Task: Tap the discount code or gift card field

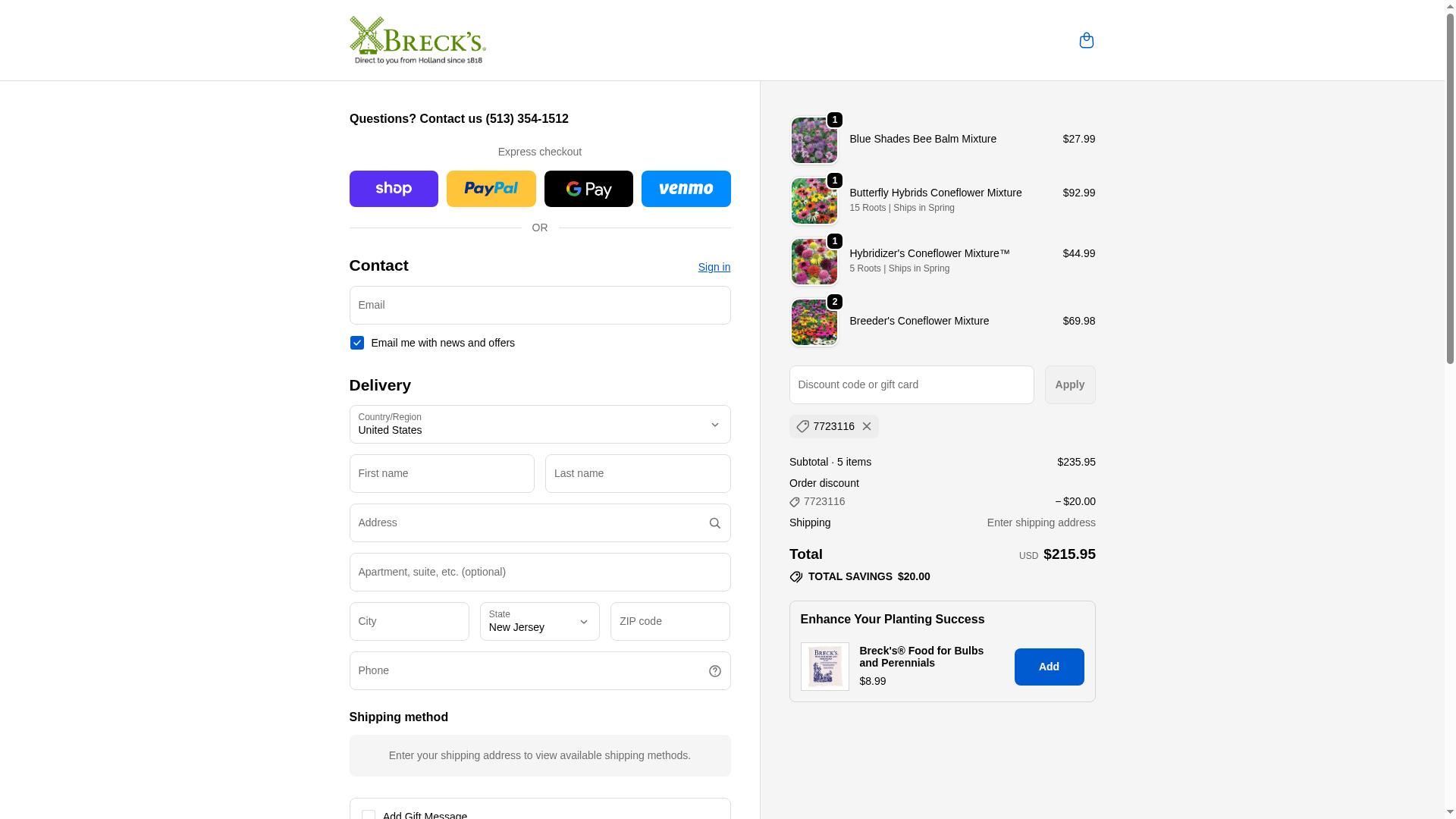Action: [x=911, y=385]
